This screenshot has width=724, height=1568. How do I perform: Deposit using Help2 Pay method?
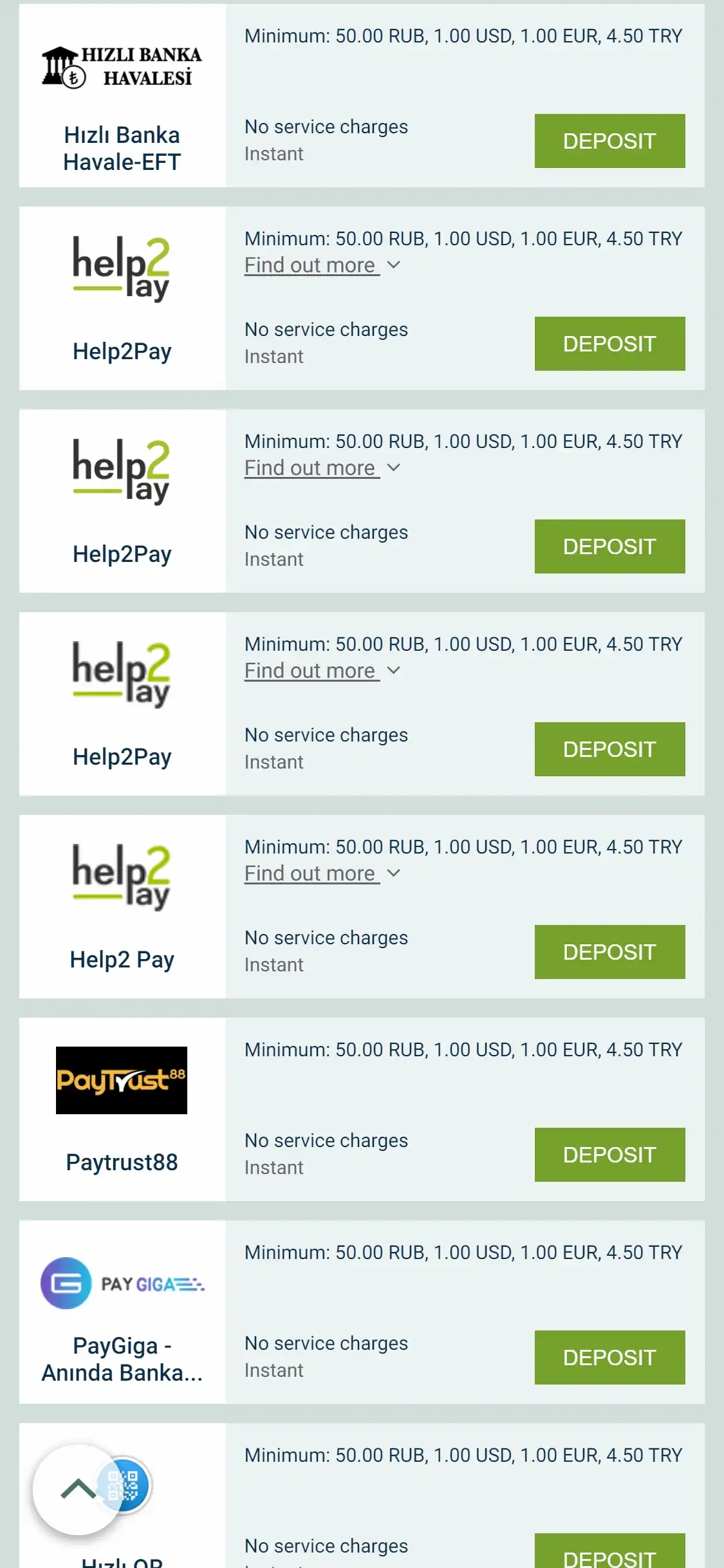(x=609, y=951)
